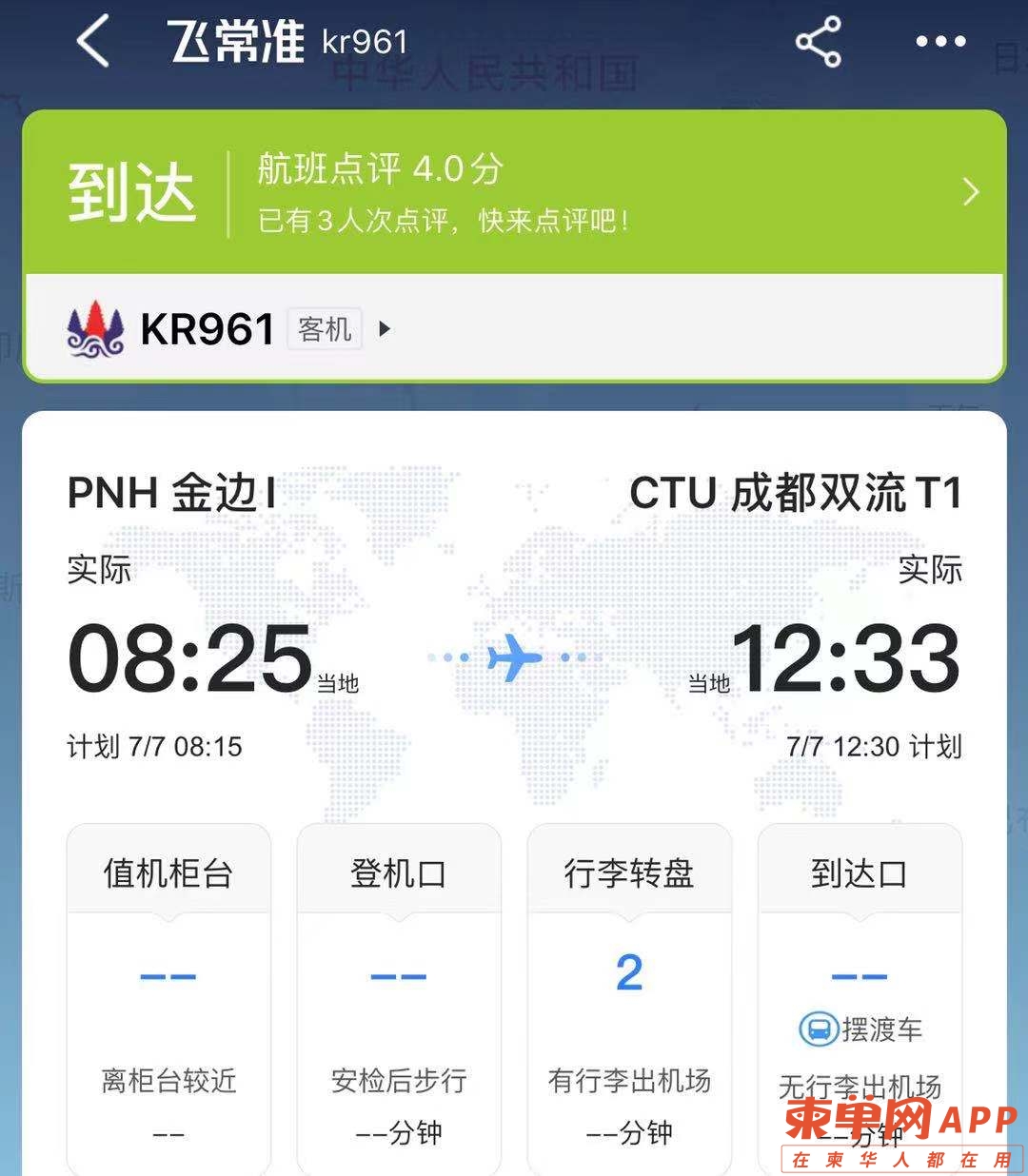The image size is (1028, 1176).
Task: Open the check-in counter card
Action: coord(168,999)
